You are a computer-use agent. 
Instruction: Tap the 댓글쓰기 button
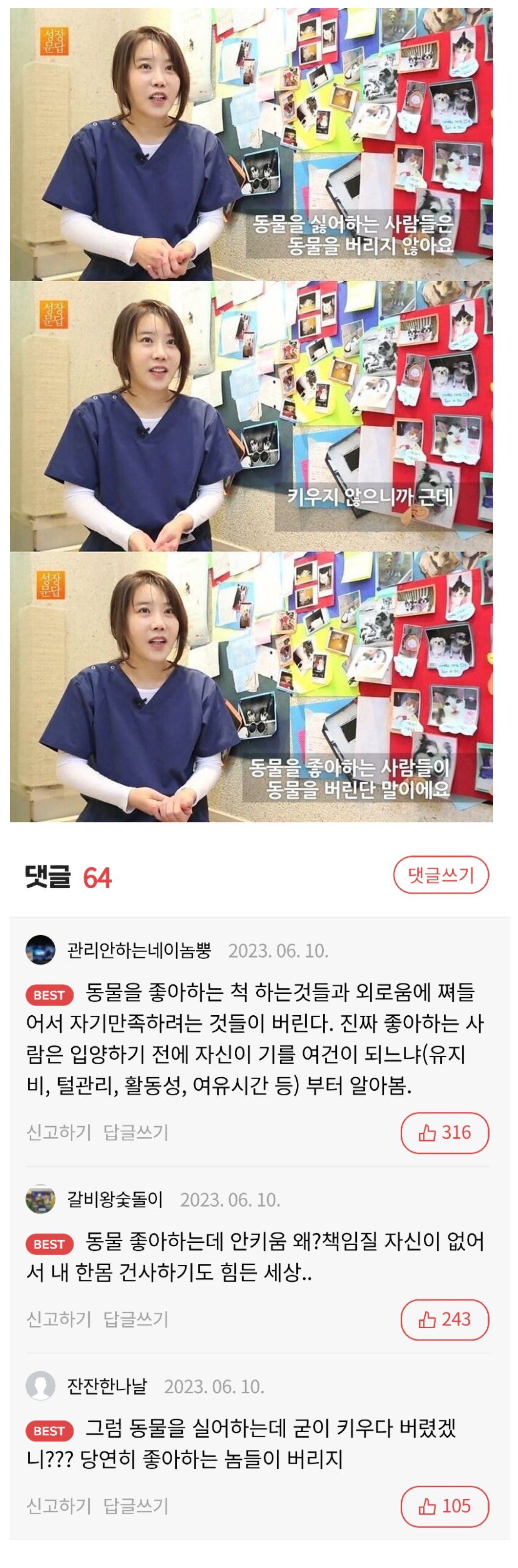441,875
